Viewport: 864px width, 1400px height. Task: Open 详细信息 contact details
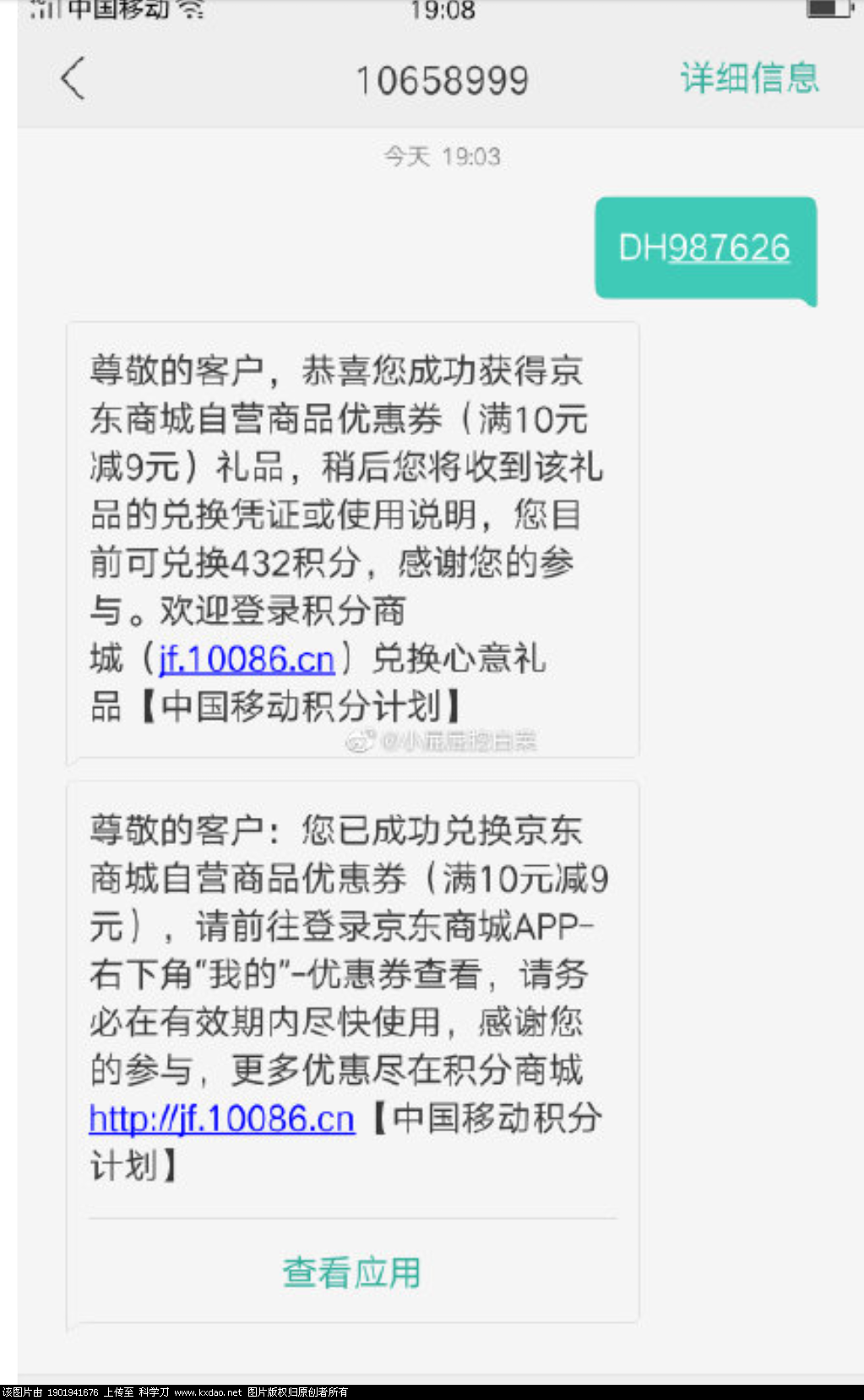[749, 78]
